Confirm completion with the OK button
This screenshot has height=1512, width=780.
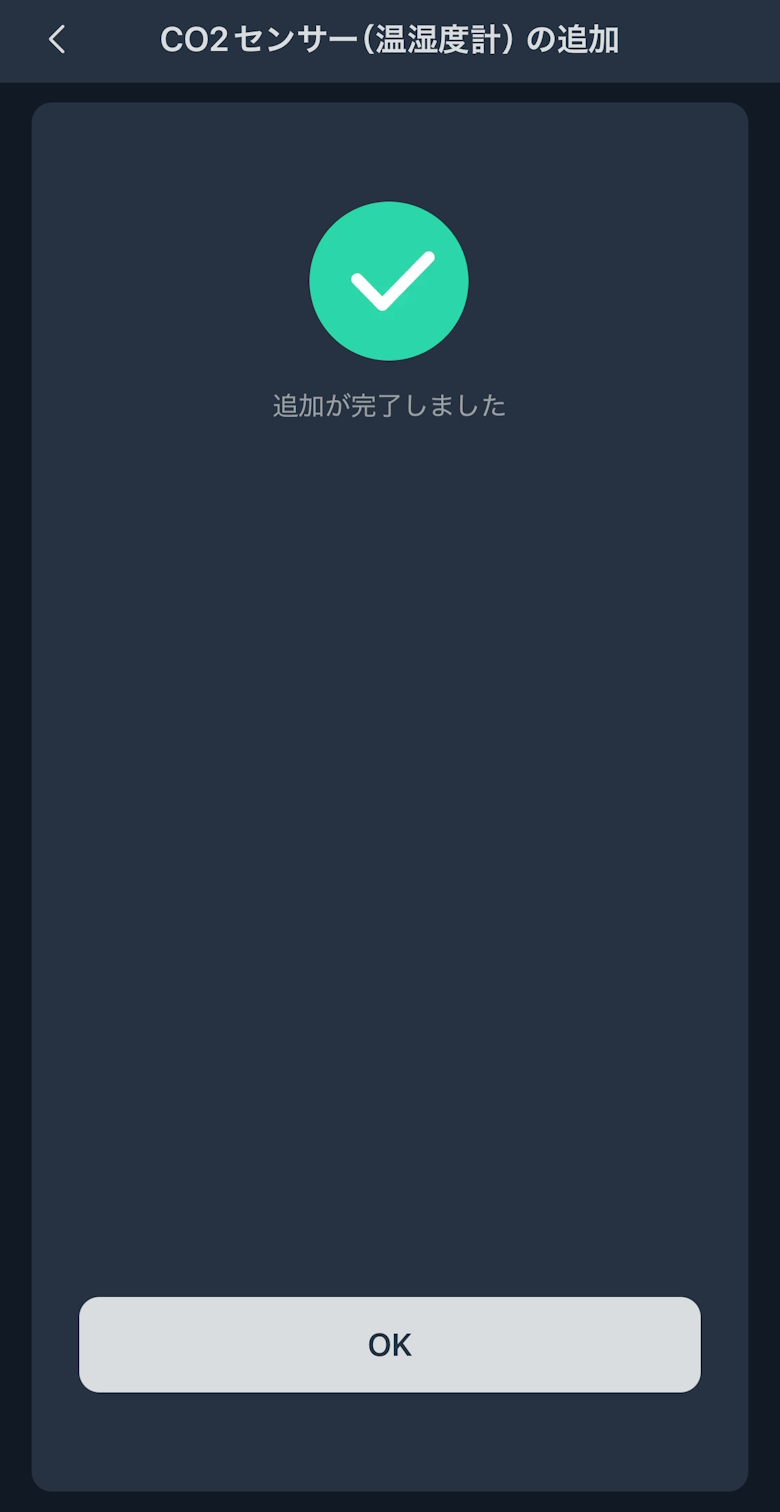pyautogui.click(x=389, y=1344)
